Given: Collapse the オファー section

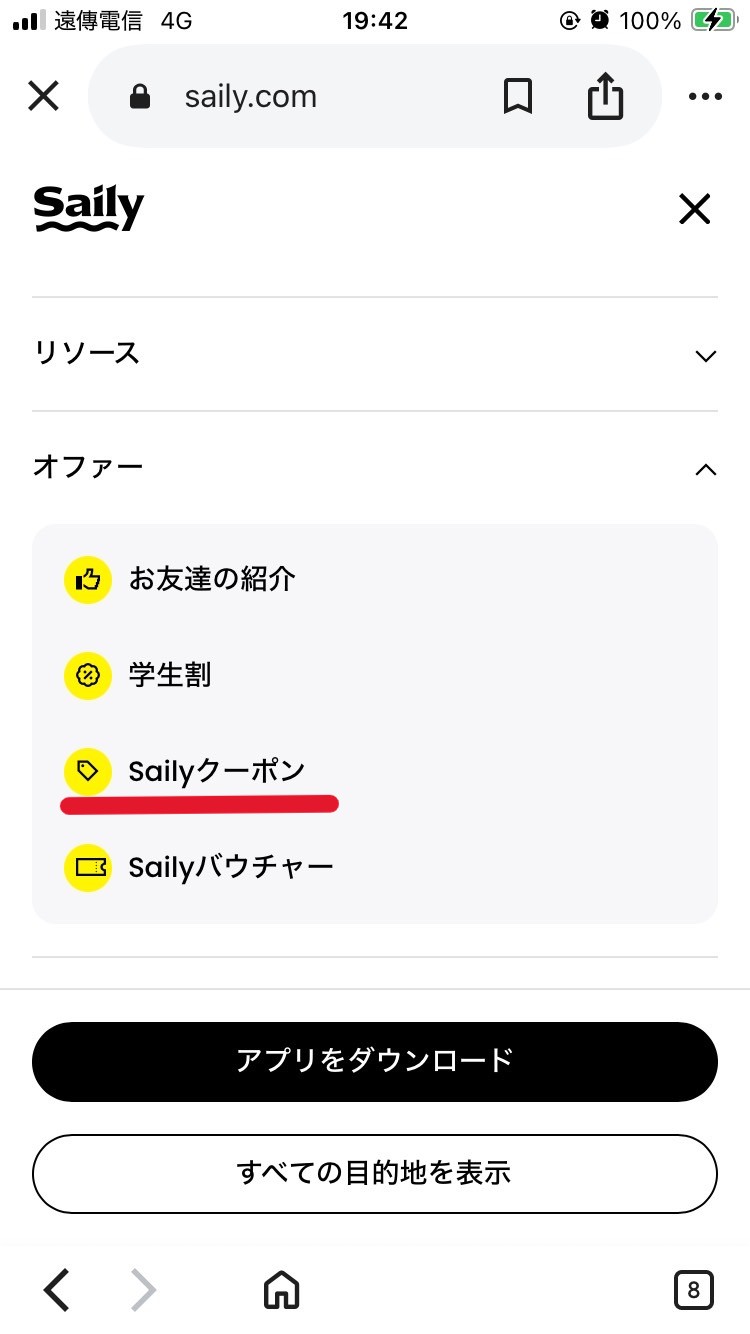Looking at the screenshot, I should [x=375, y=467].
